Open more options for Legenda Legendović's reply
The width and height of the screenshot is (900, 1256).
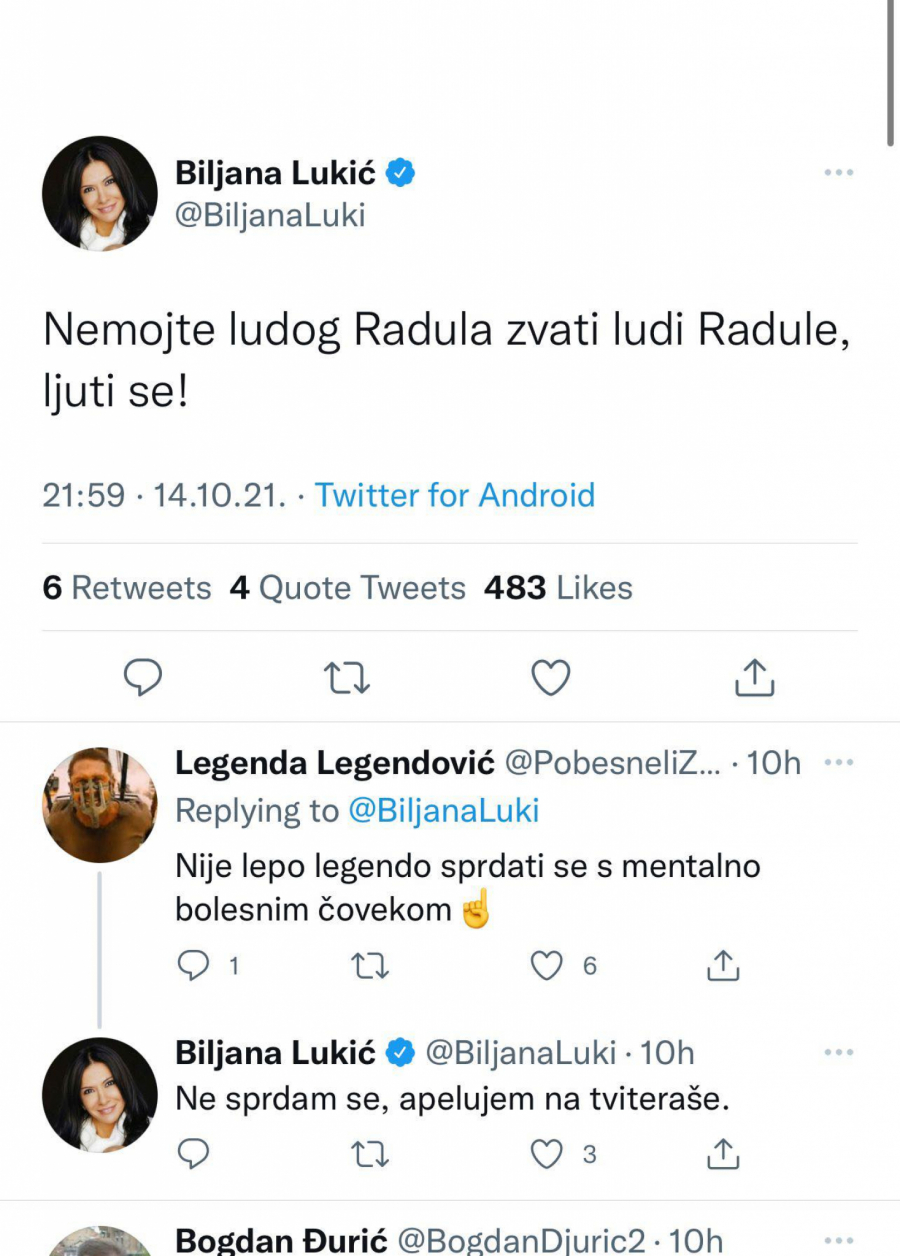838,761
